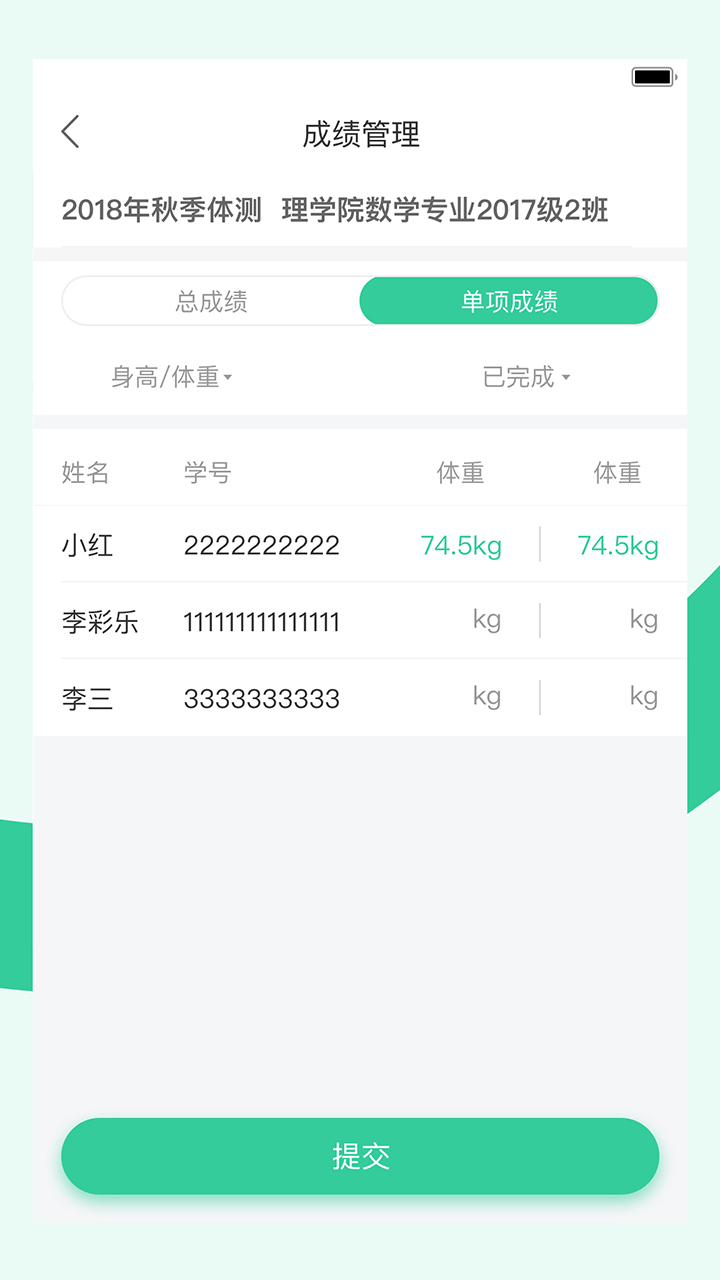Select 李彩乐 from the student list
The image size is (720, 1280).
(103, 620)
